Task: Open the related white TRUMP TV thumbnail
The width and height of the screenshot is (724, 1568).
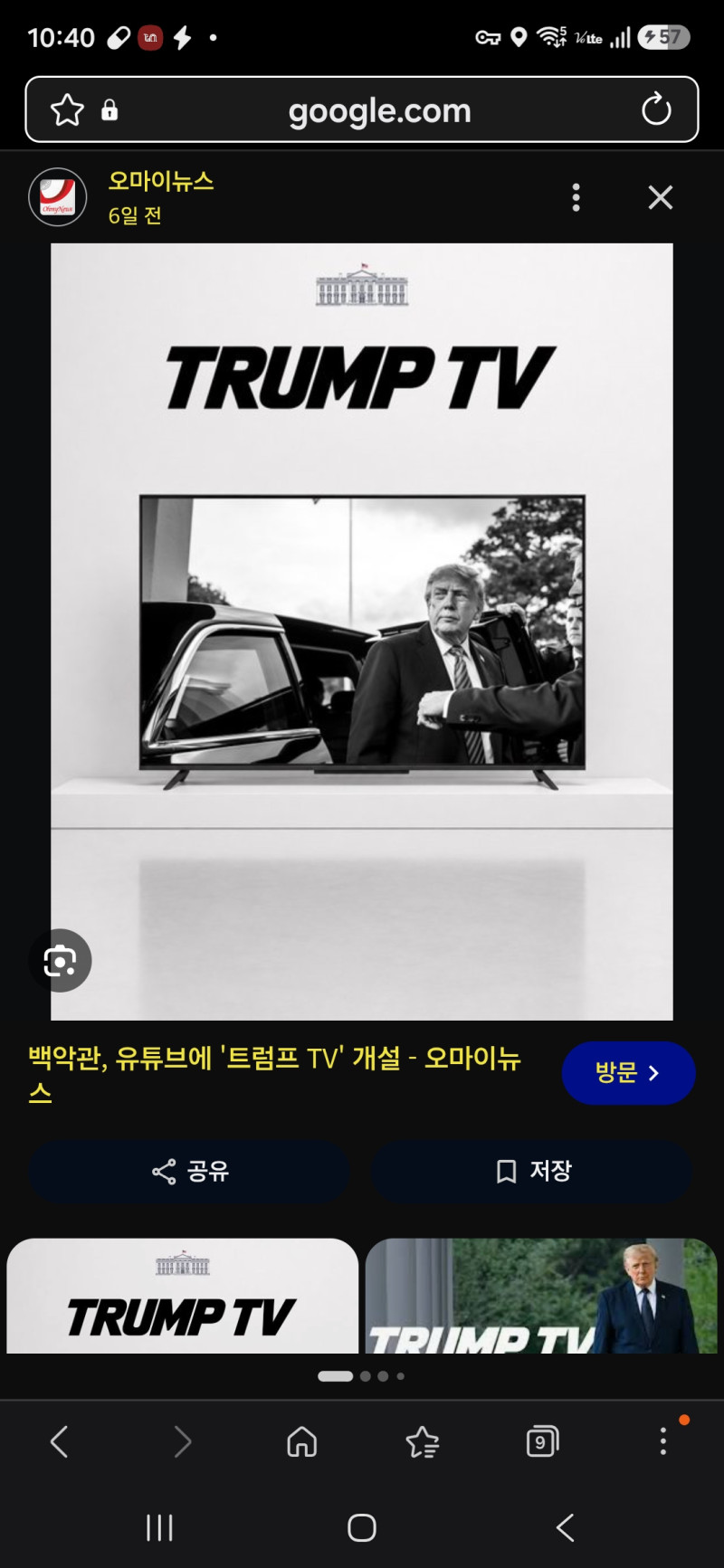Action: click(183, 1296)
